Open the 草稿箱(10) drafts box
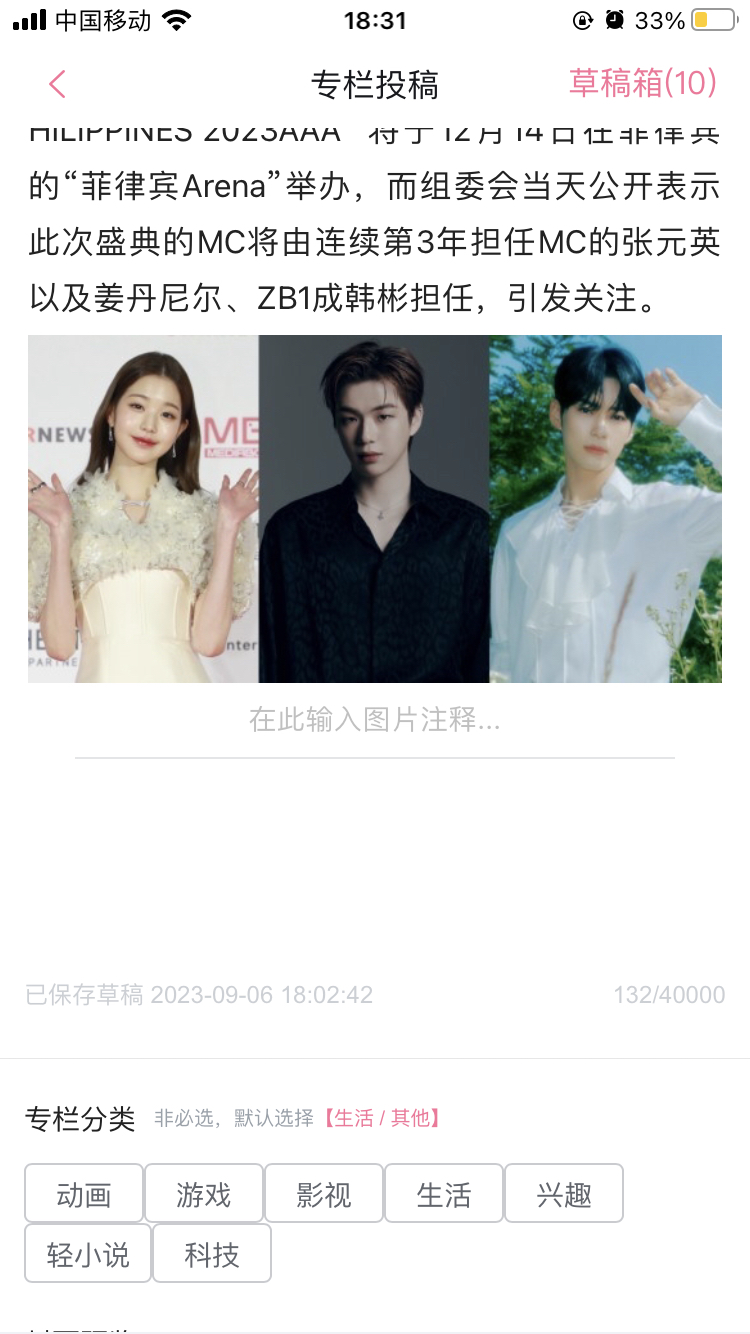This screenshot has height=1334, width=750. [x=642, y=84]
